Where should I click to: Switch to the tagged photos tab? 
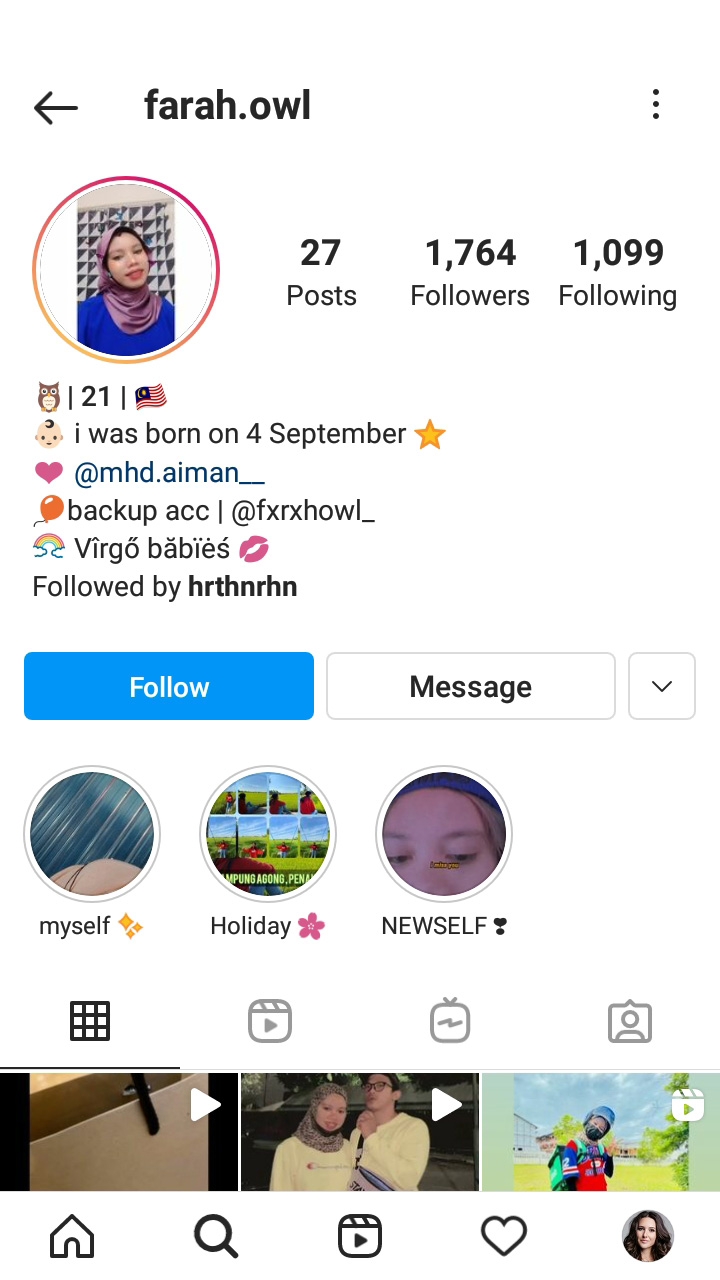pyautogui.click(x=630, y=1021)
